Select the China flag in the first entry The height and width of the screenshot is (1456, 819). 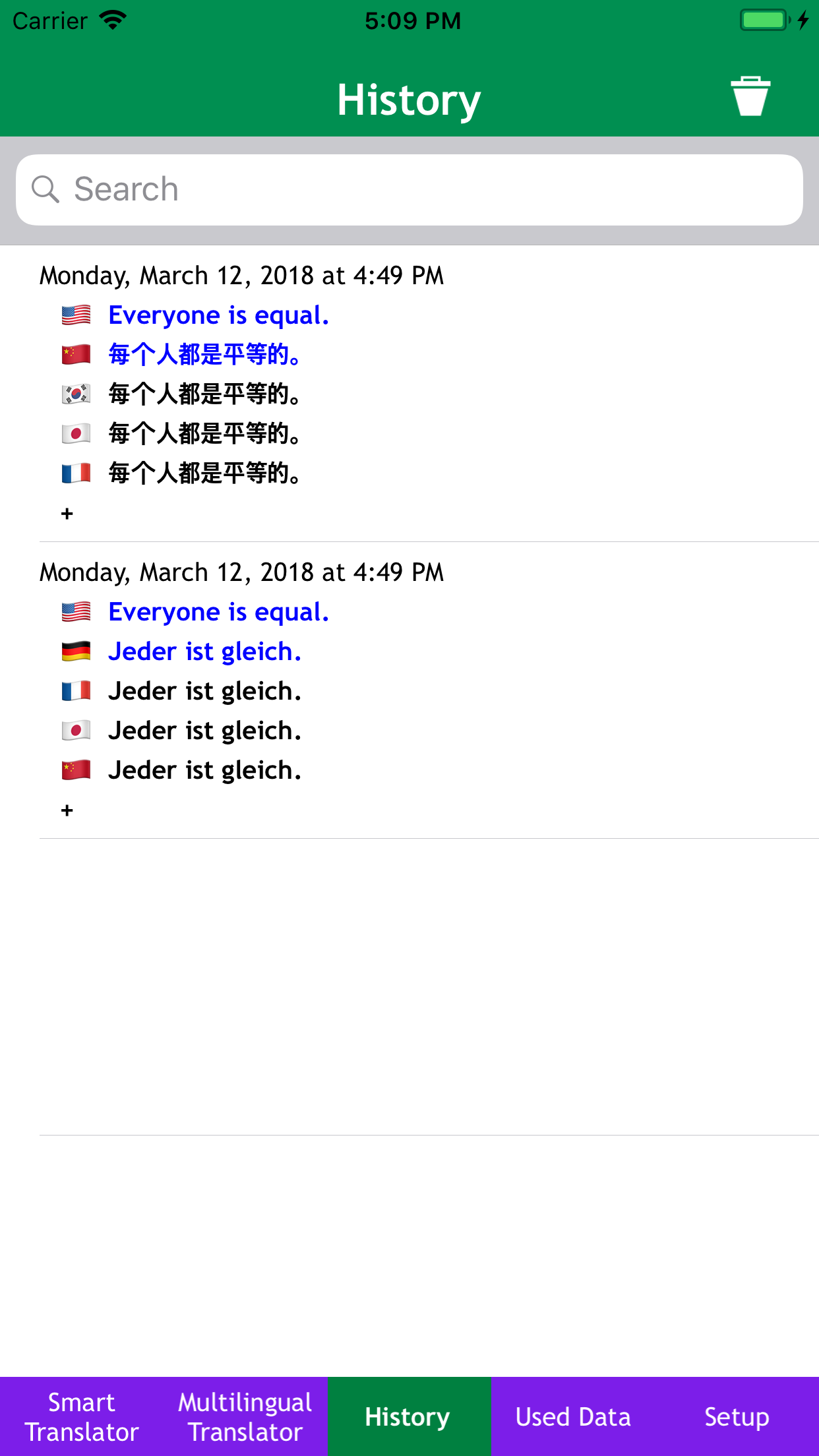pyautogui.click(x=75, y=354)
